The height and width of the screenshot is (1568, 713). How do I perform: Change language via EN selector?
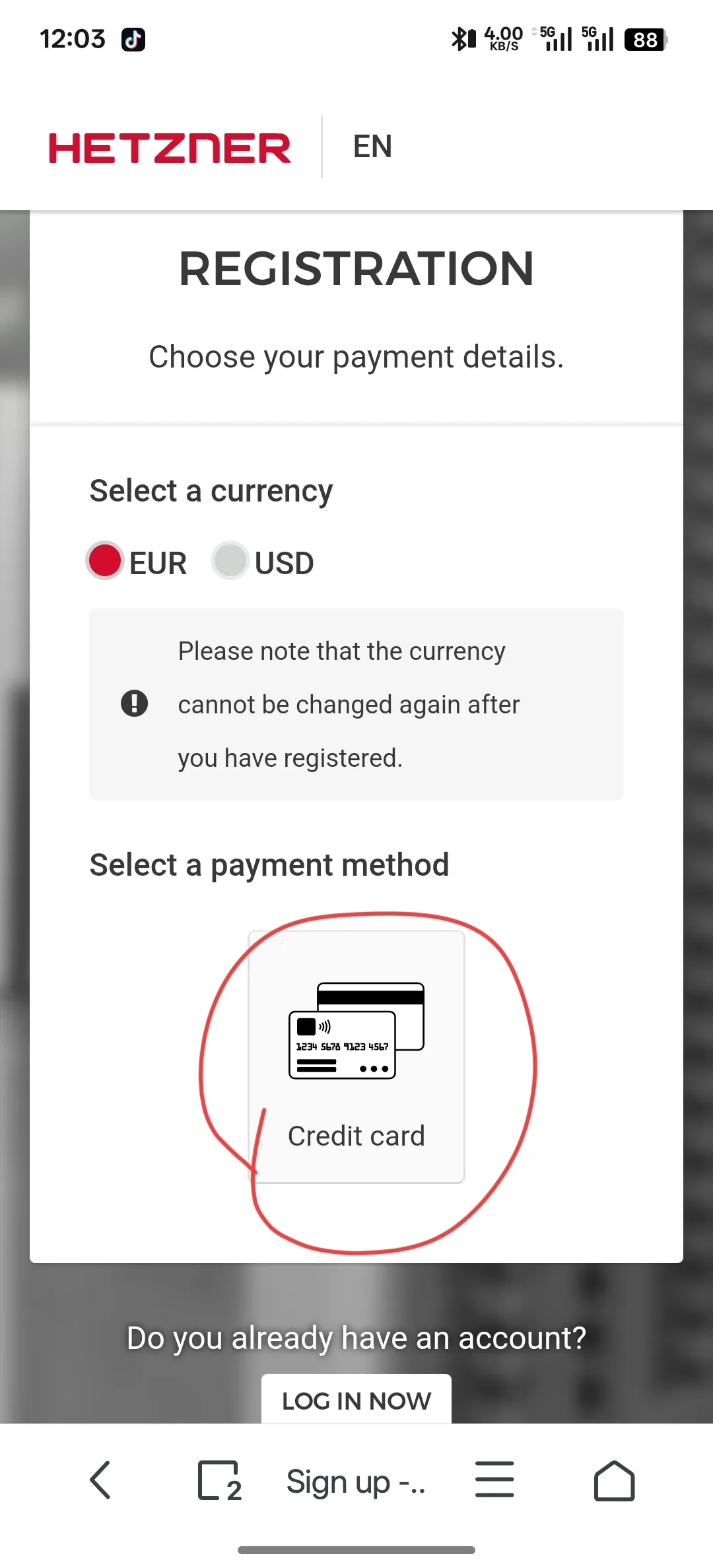(x=372, y=147)
